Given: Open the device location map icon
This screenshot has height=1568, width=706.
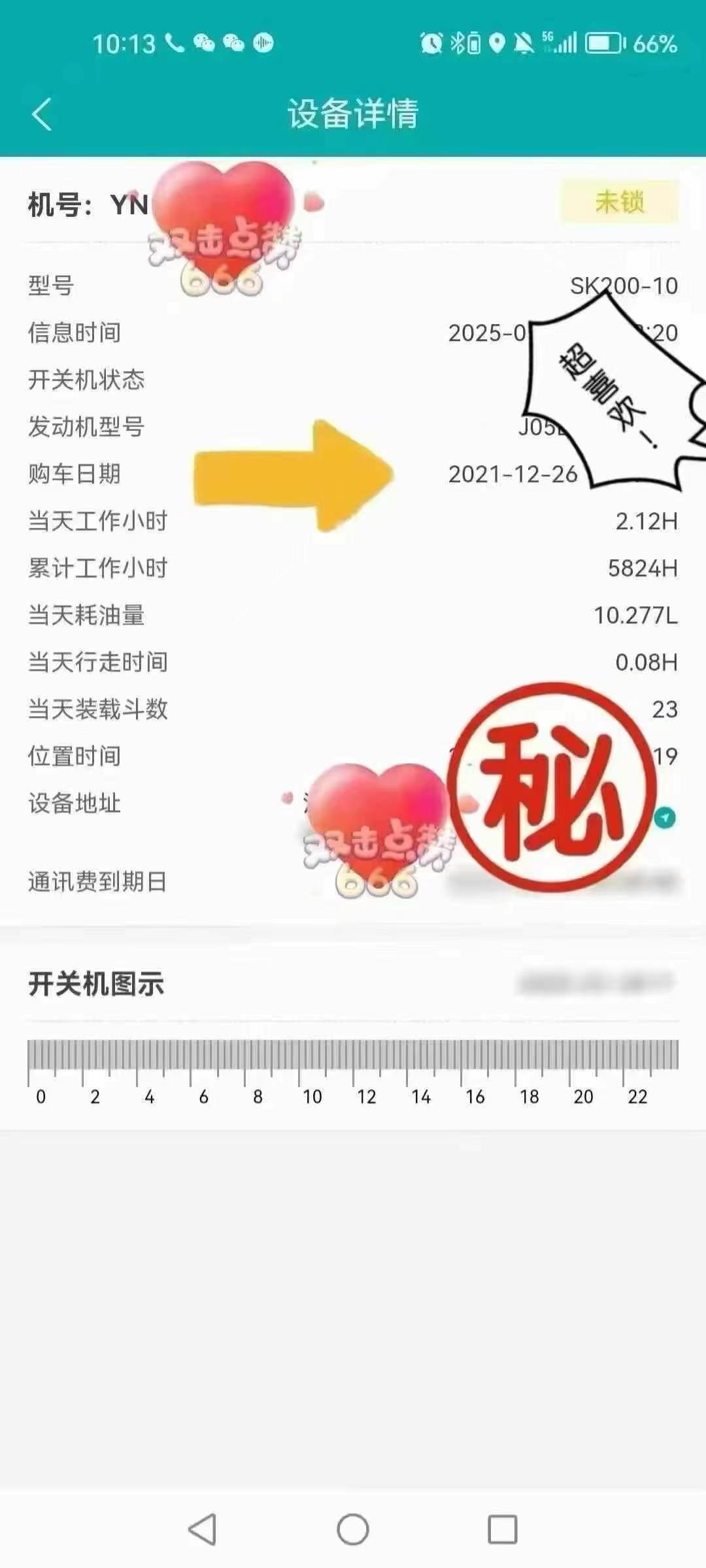Looking at the screenshot, I should (x=665, y=817).
